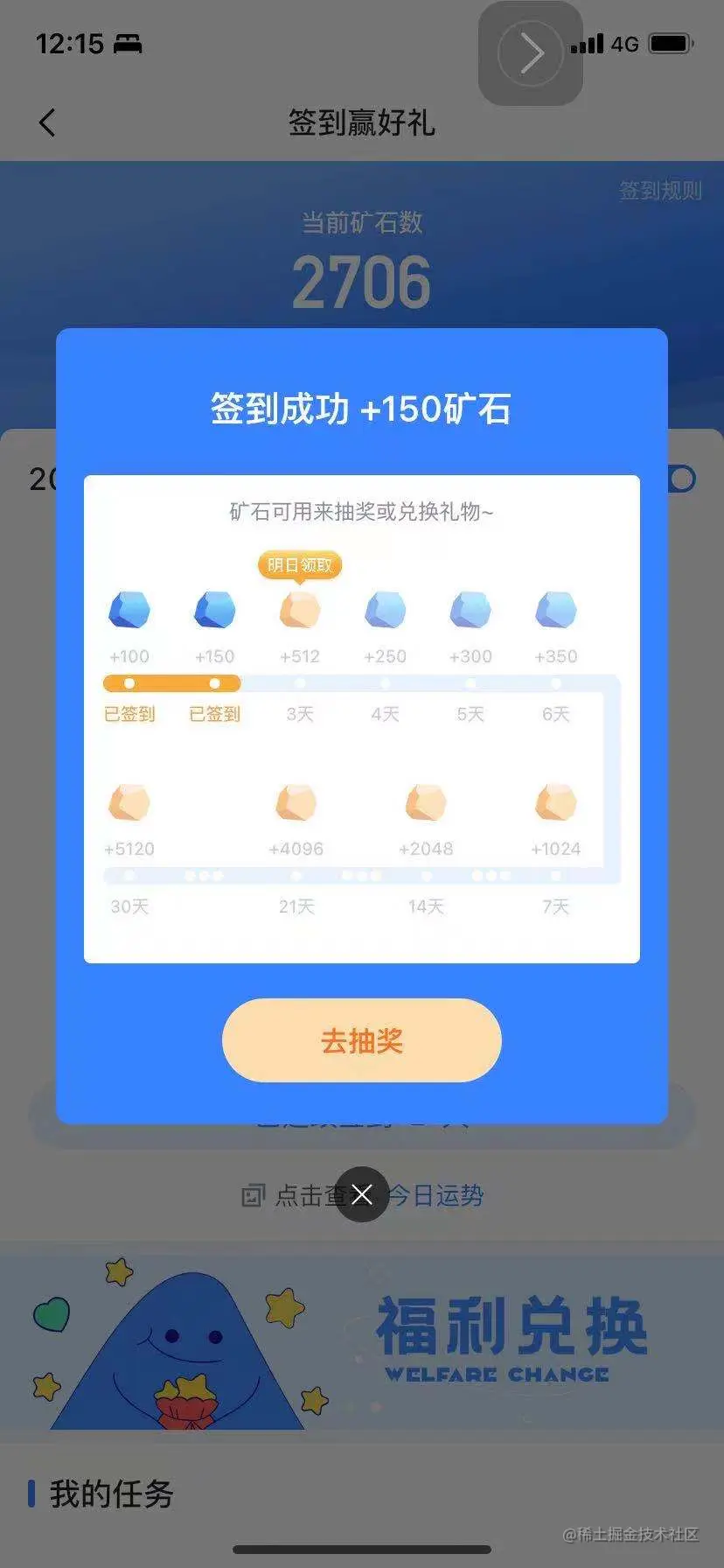Screen dimensions: 724x1568
Task: Close the sign-in success popup
Action: pyautogui.click(x=362, y=1194)
